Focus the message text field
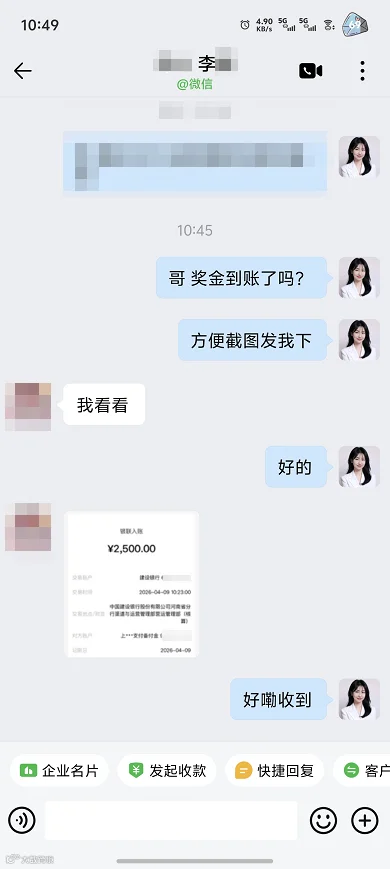The image size is (390, 869). tap(171, 820)
